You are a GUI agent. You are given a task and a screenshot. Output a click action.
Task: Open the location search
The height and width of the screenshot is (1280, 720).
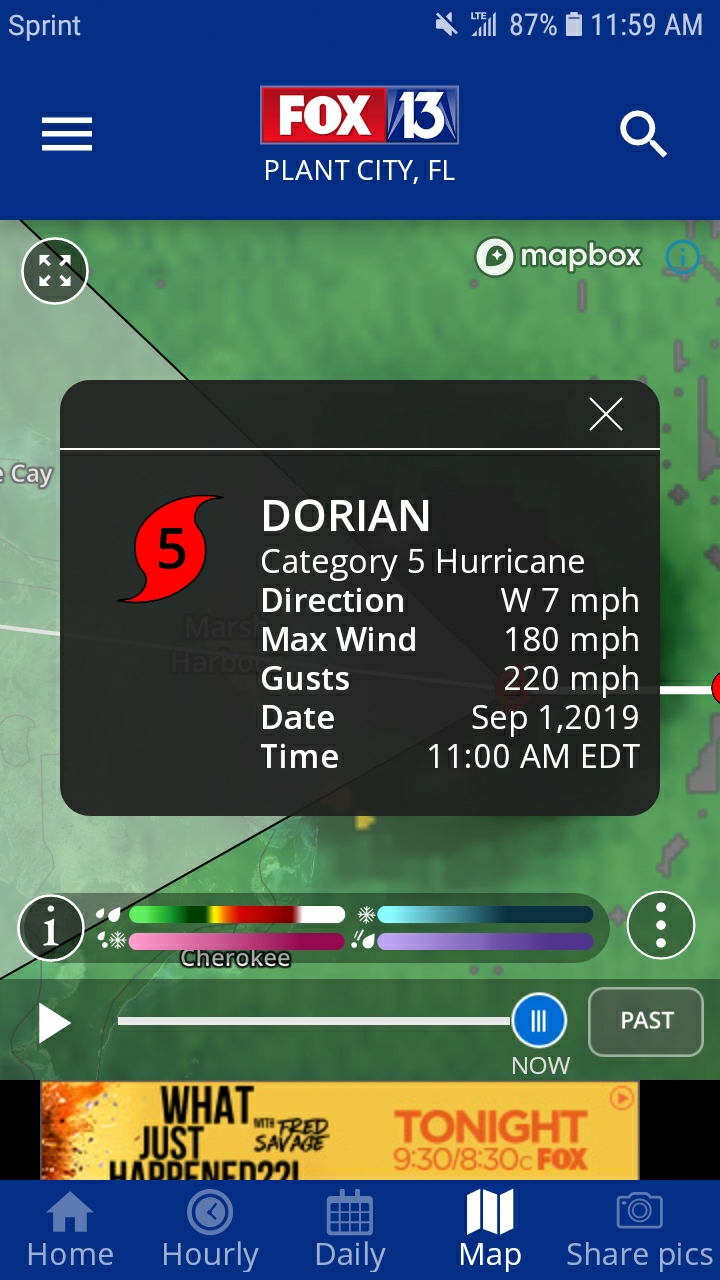[x=643, y=134]
